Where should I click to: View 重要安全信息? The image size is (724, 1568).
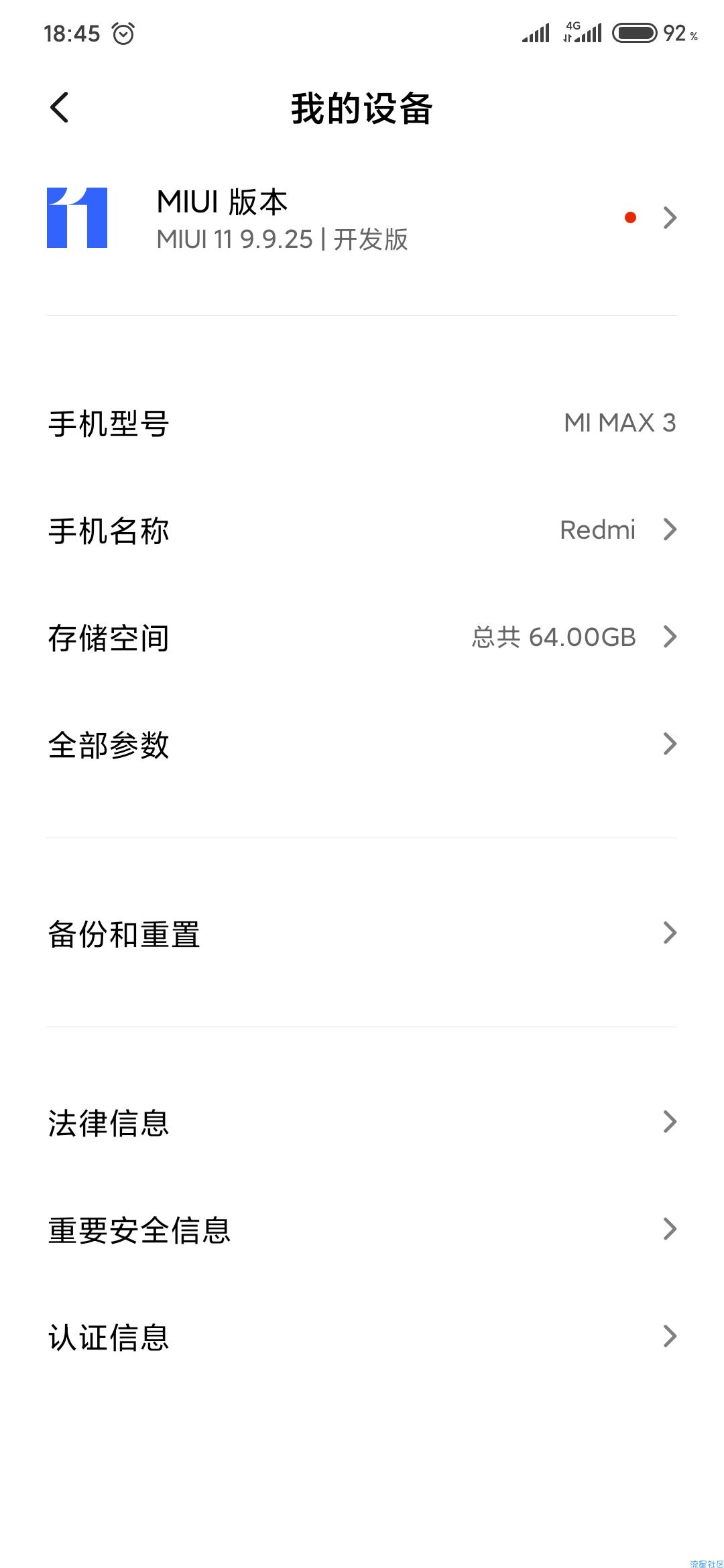tap(362, 1230)
